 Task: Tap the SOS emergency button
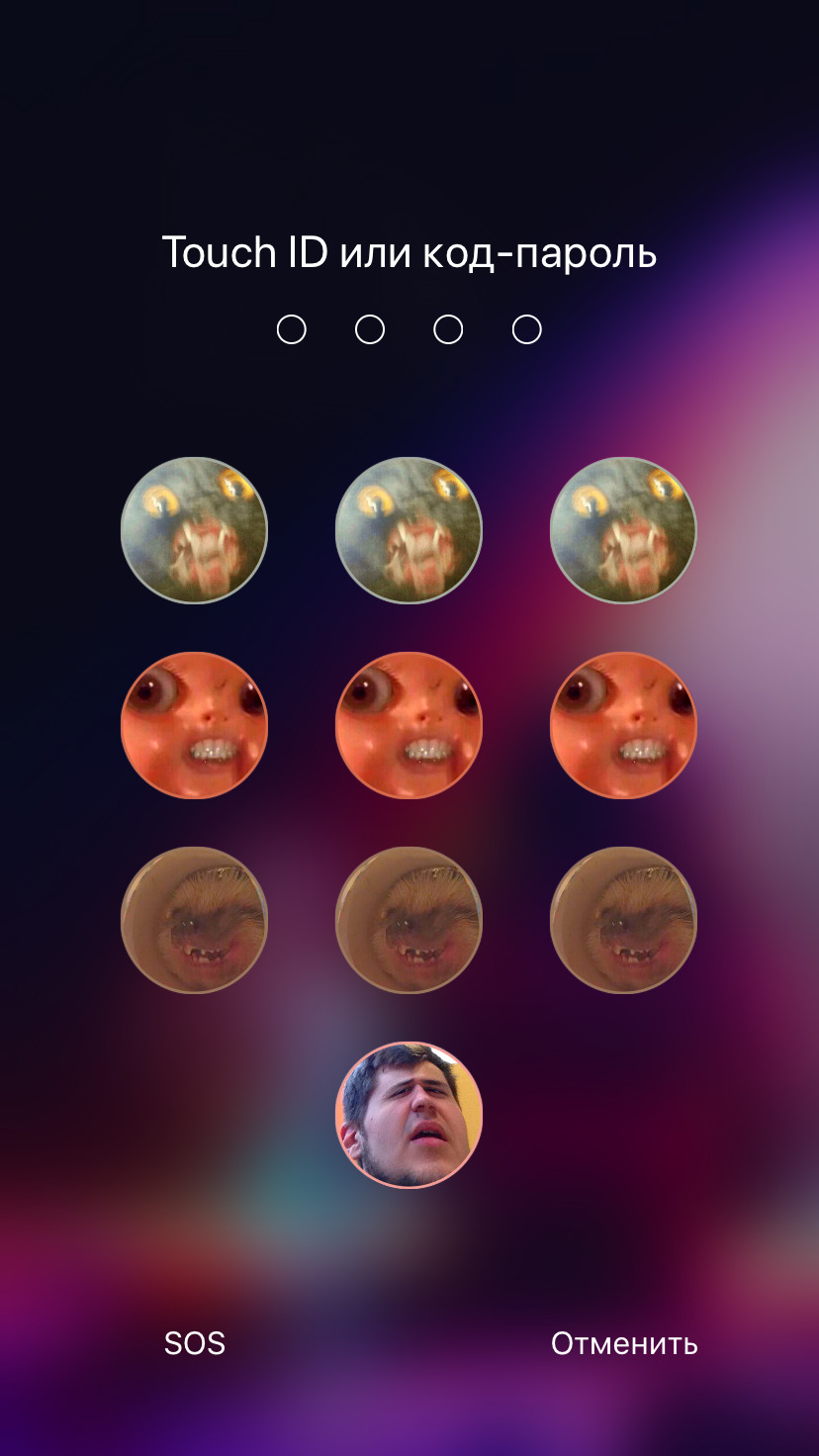point(195,1343)
